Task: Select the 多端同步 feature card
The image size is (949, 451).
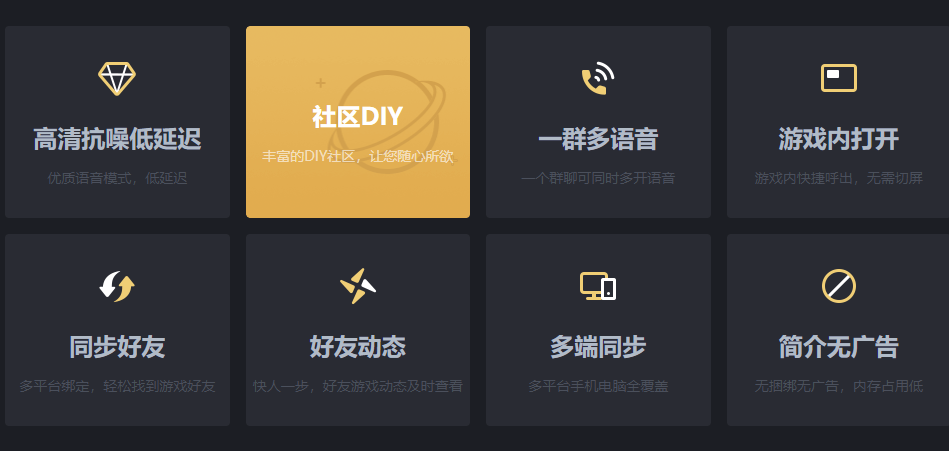Action: [x=598, y=330]
